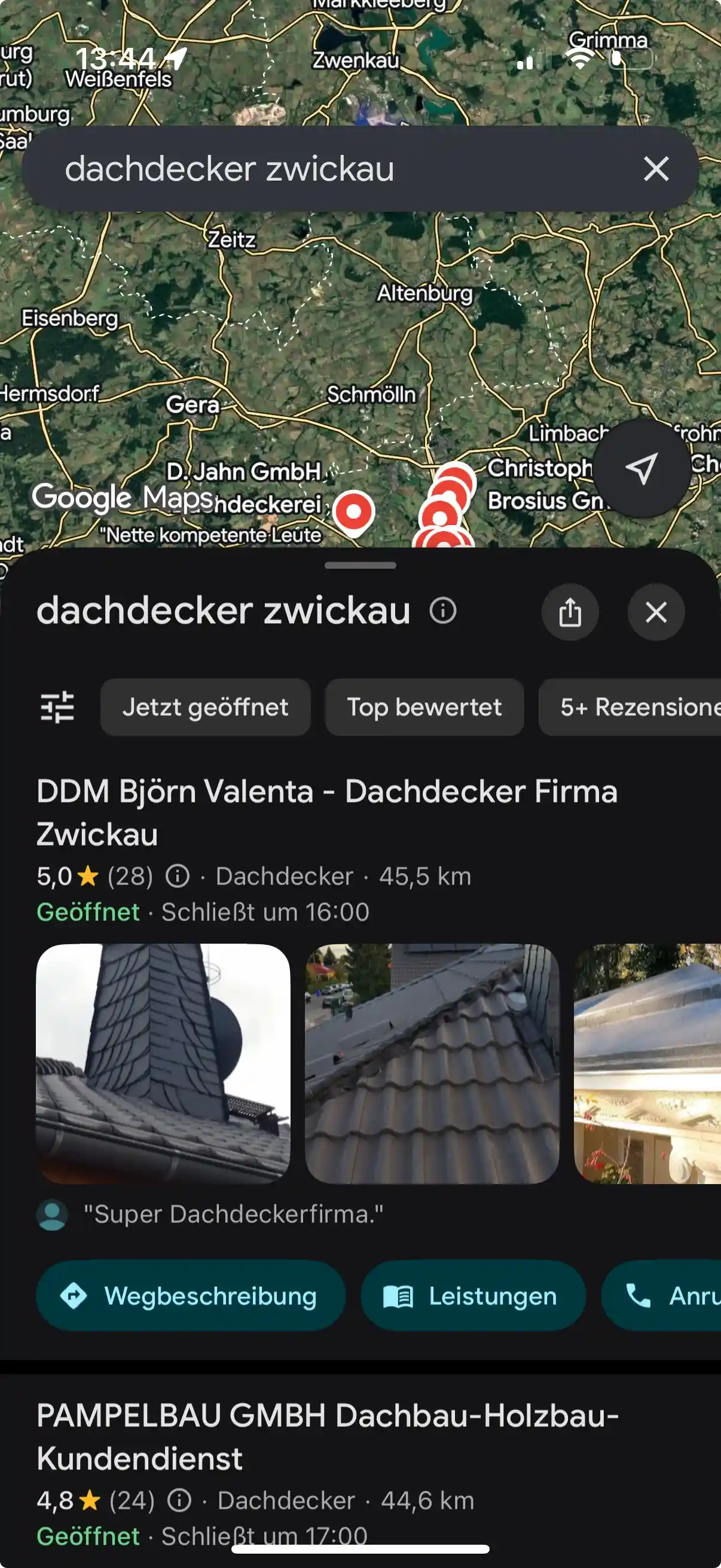Tap the info icon beside dachdecker zwickau
Image resolution: width=721 pixels, height=1568 pixels.
point(442,612)
